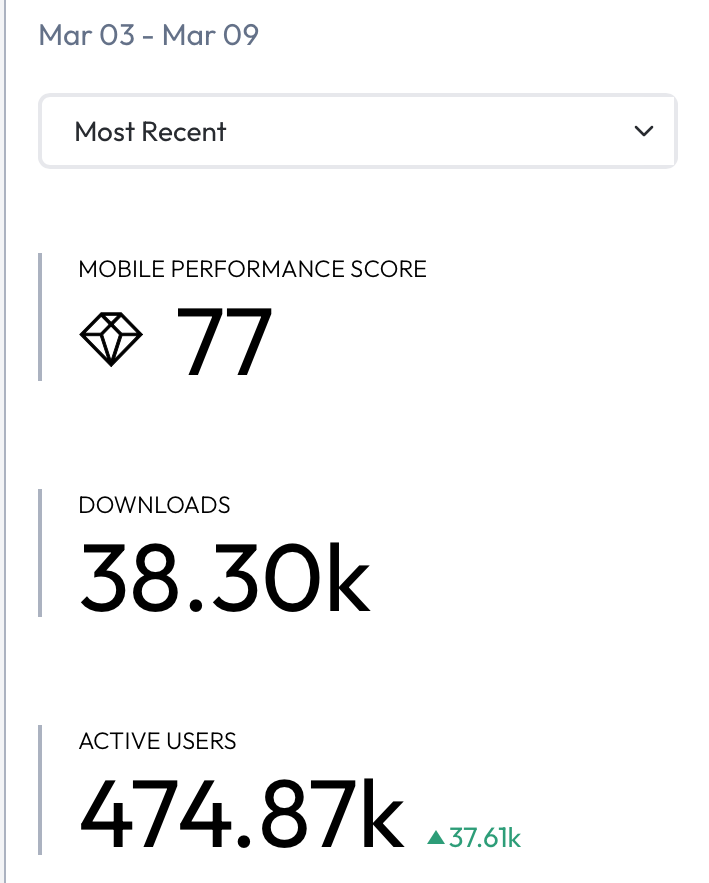
Task: Expand the Most Recent dropdown
Action: [357, 131]
